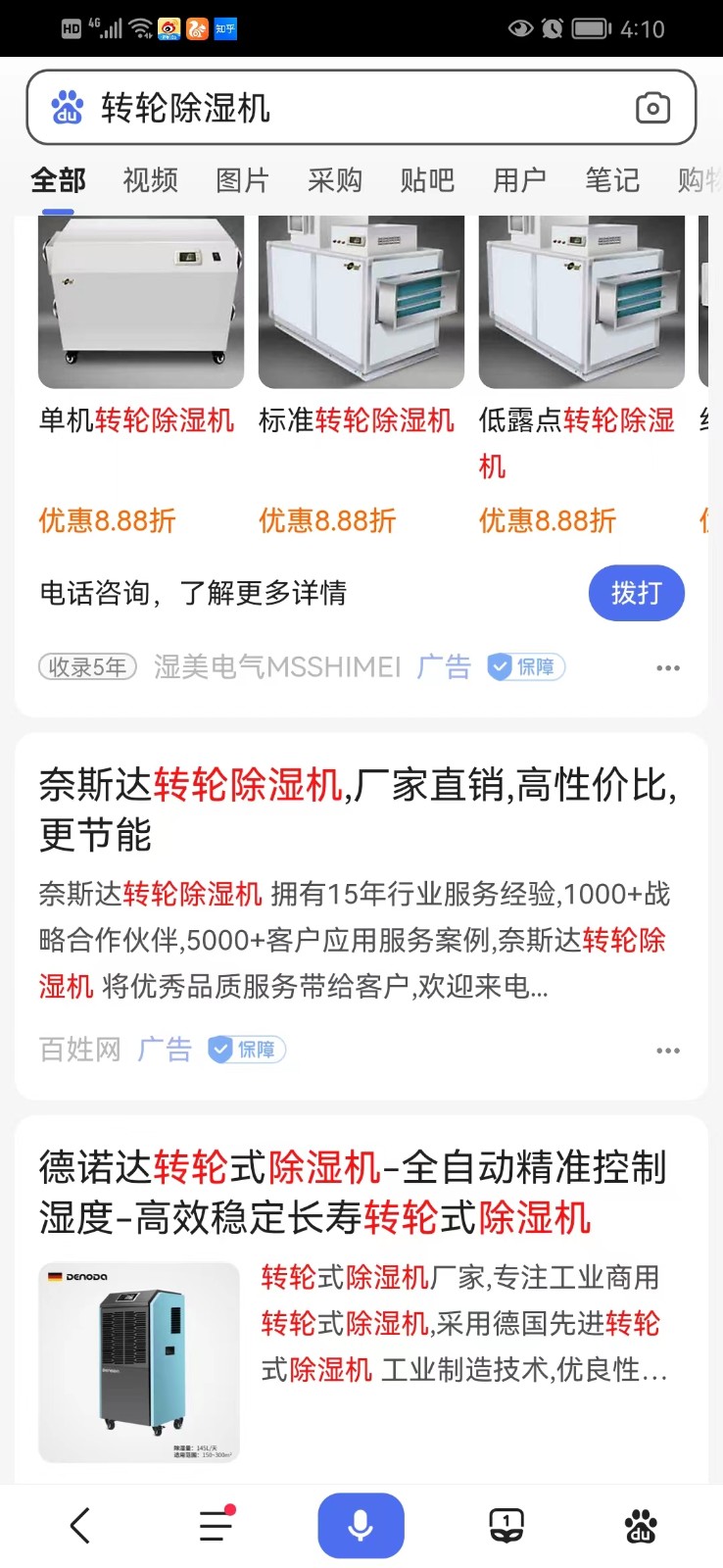Switch to the 采购 tab
This screenshot has width=723, height=1568.
point(335,180)
